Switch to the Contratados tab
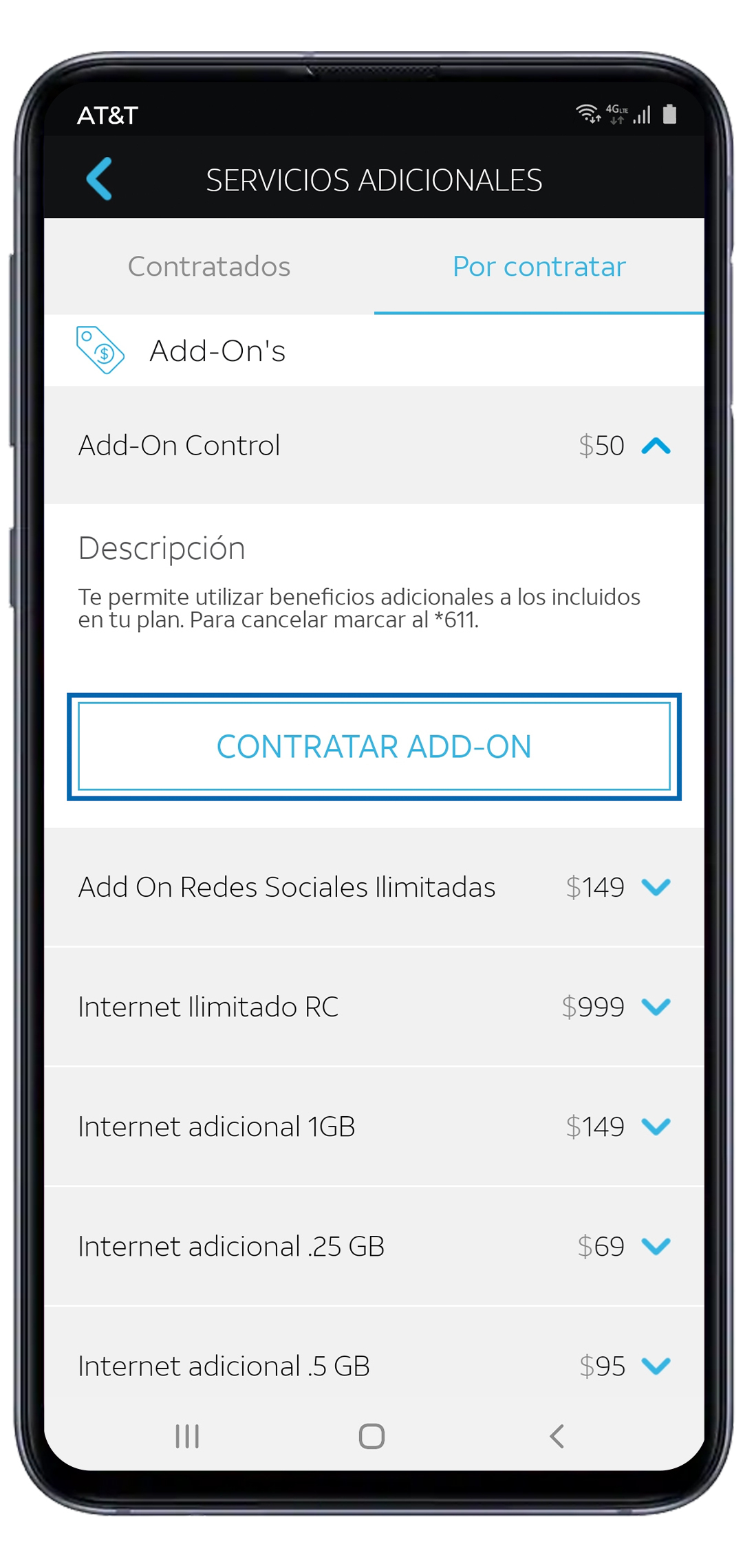Viewport: 743px width, 1568px height. pos(209,266)
